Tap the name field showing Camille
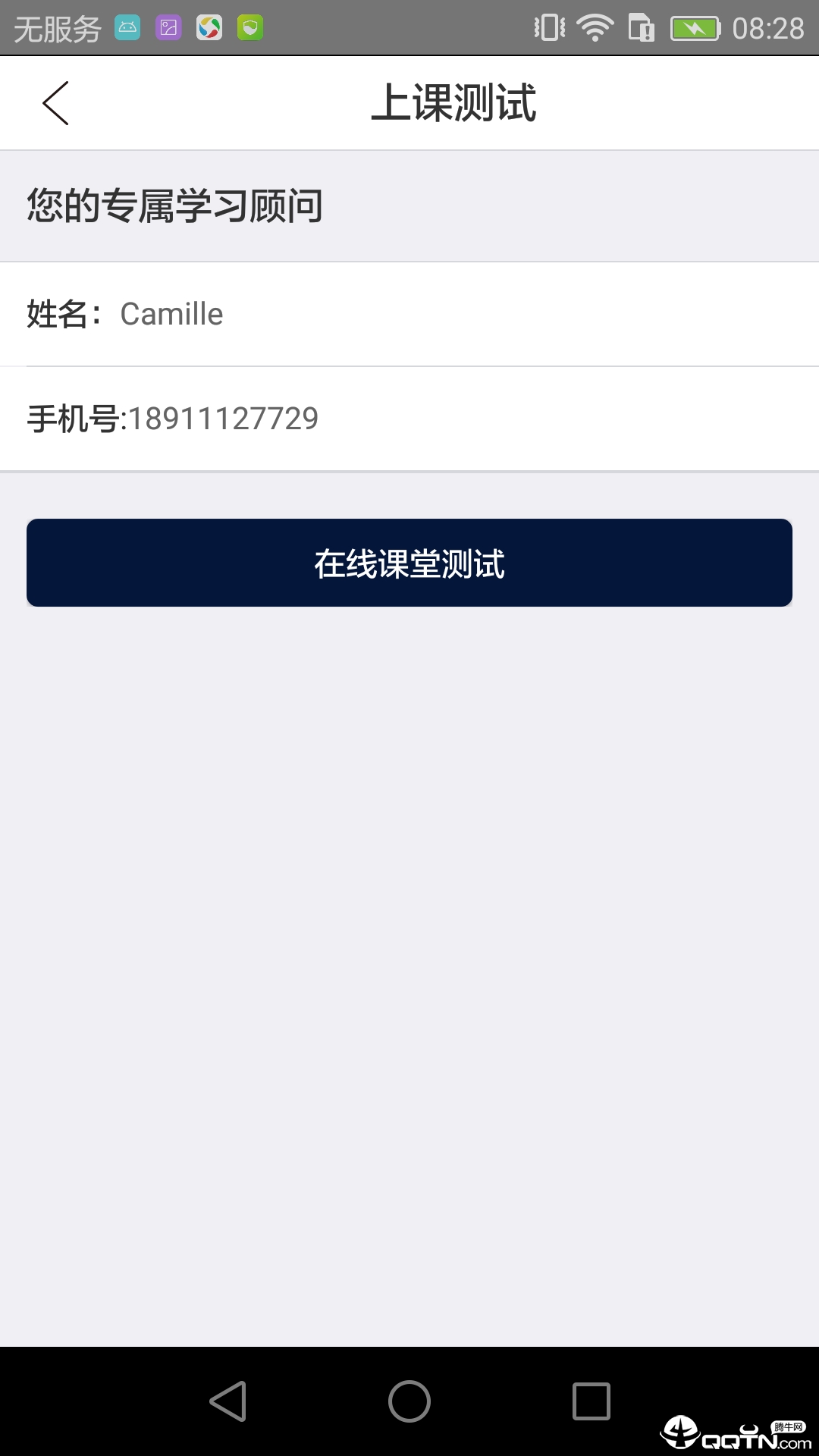Image resolution: width=819 pixels, height=1456 pixels. 171,313
